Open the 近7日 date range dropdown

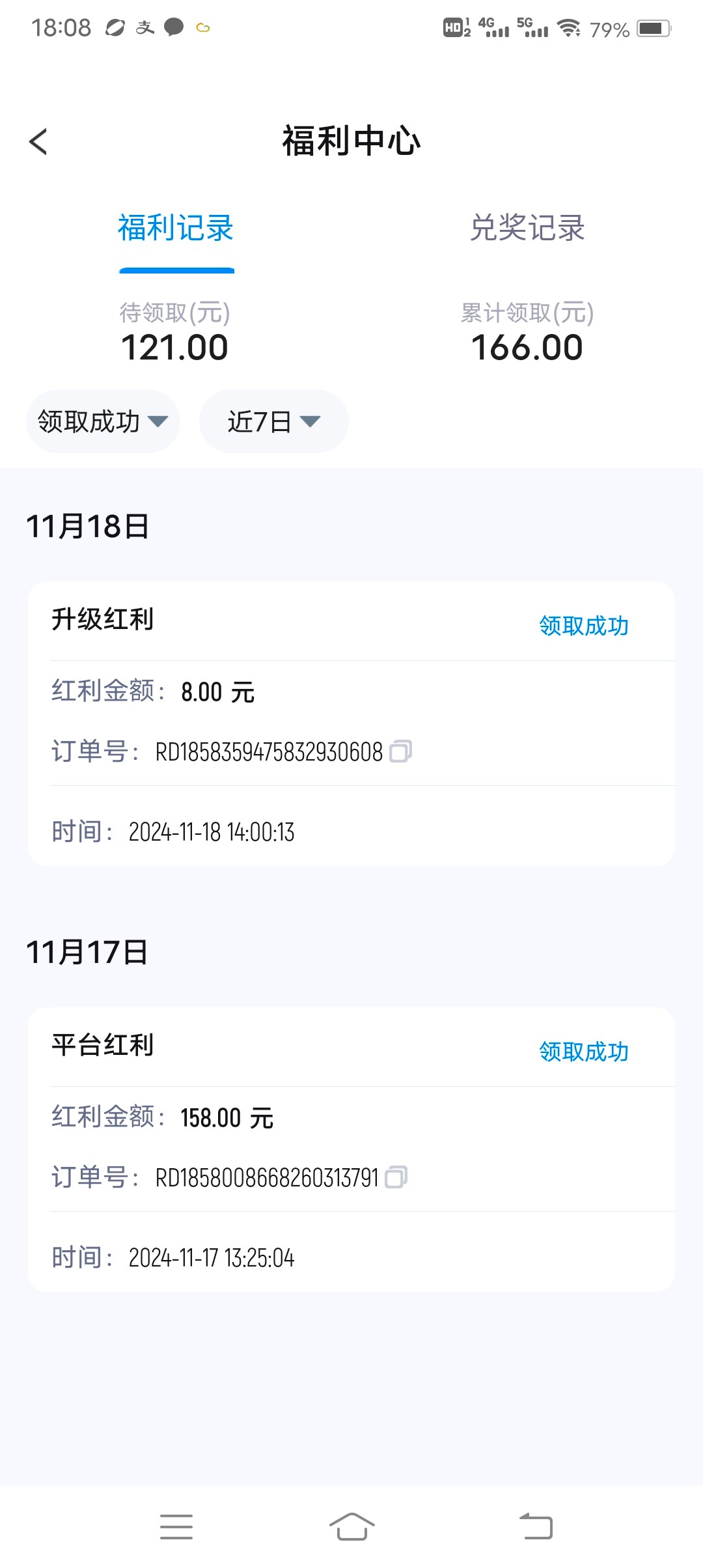pyautogui.click(x=273, y=421)
